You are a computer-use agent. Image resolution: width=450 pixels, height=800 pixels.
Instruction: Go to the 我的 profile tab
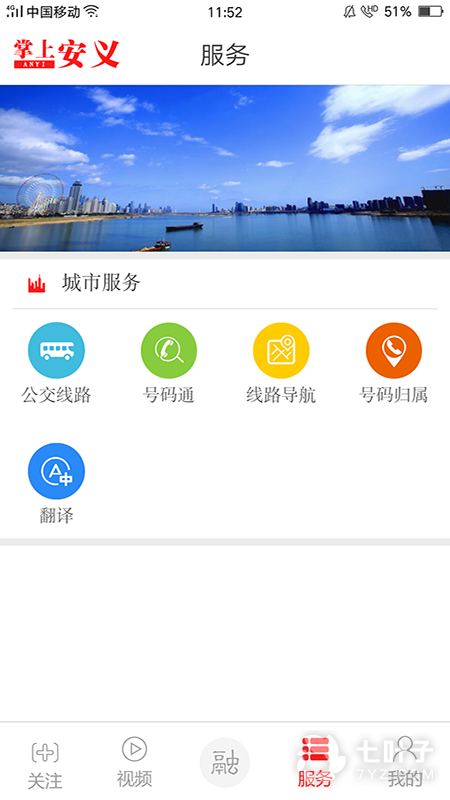click(x=405, y=763)
